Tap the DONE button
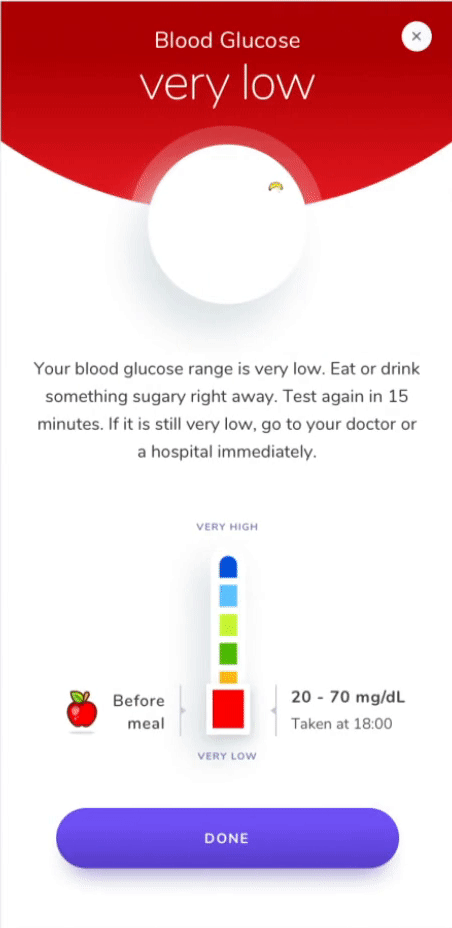The image size is (452, 928). [227, 838]
